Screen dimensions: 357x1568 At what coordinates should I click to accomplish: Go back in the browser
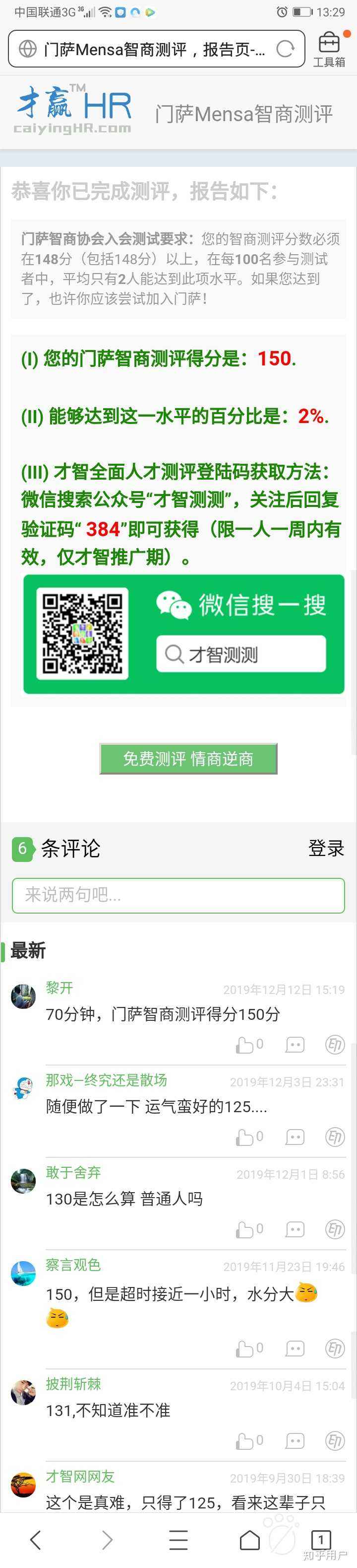[35, 1539]
